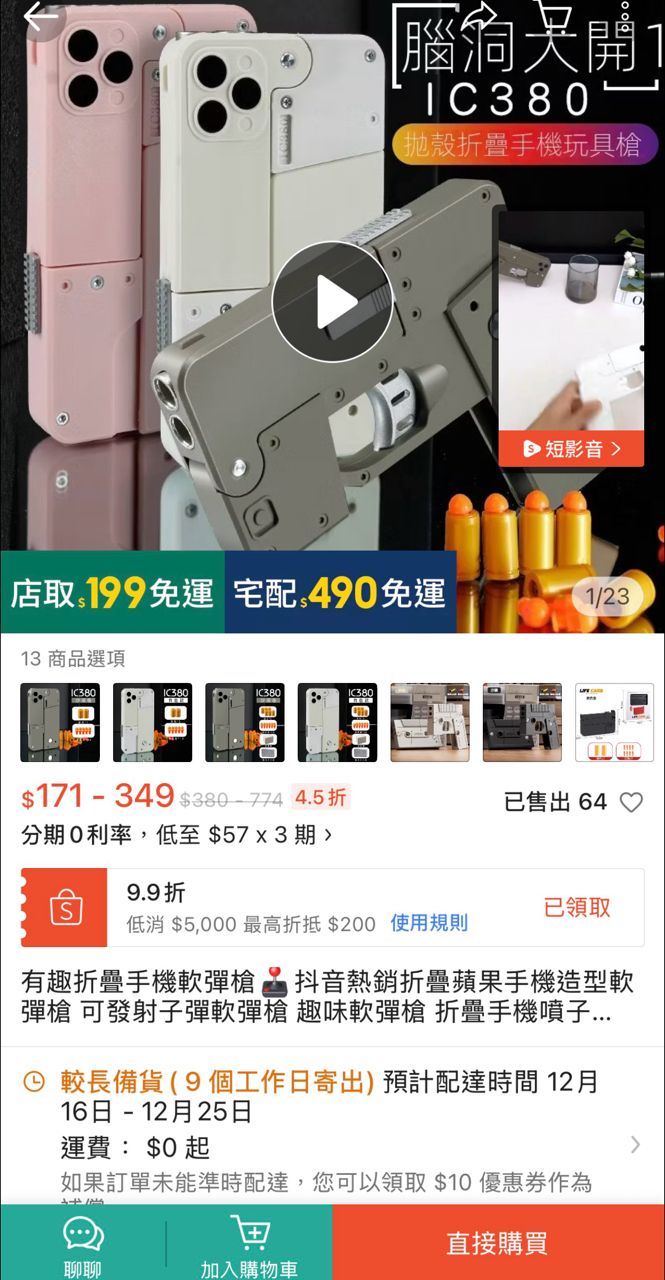
Task: Tap 直接購買 to buy now
Action: 498,1243
